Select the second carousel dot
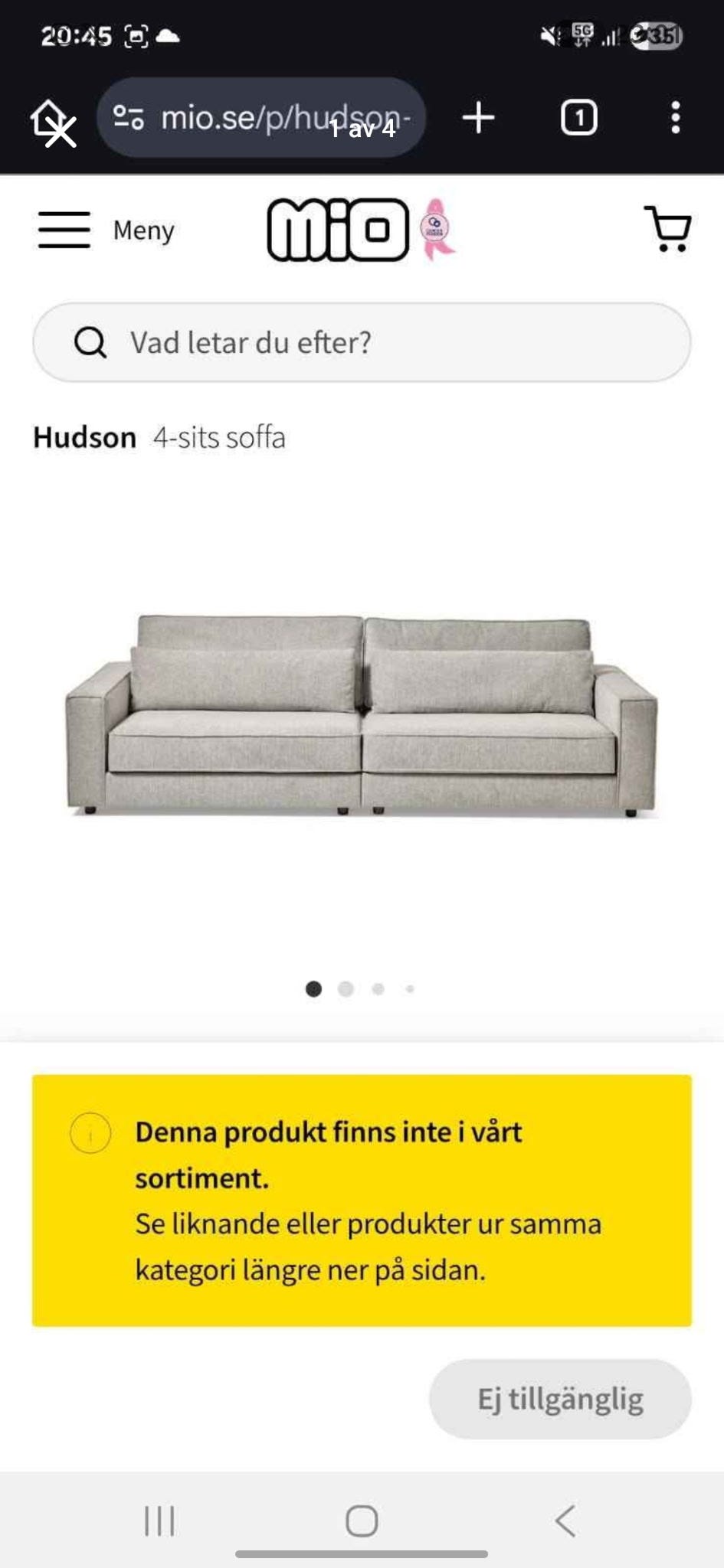The image size is (724, 1568). pyautogui.click(x=346, y=989)
